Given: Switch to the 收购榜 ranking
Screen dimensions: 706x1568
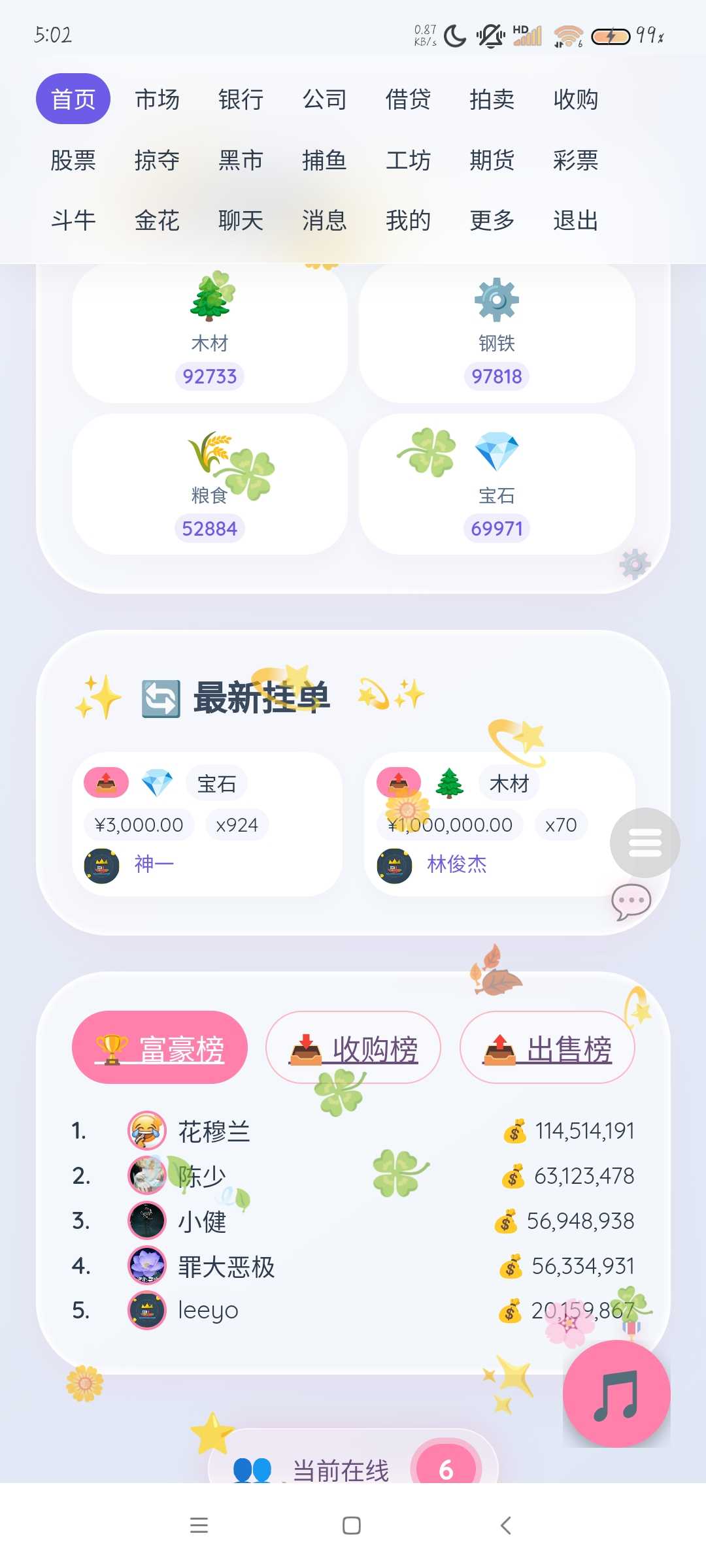Looking at the screenshot, I should tap(353, 1048).
